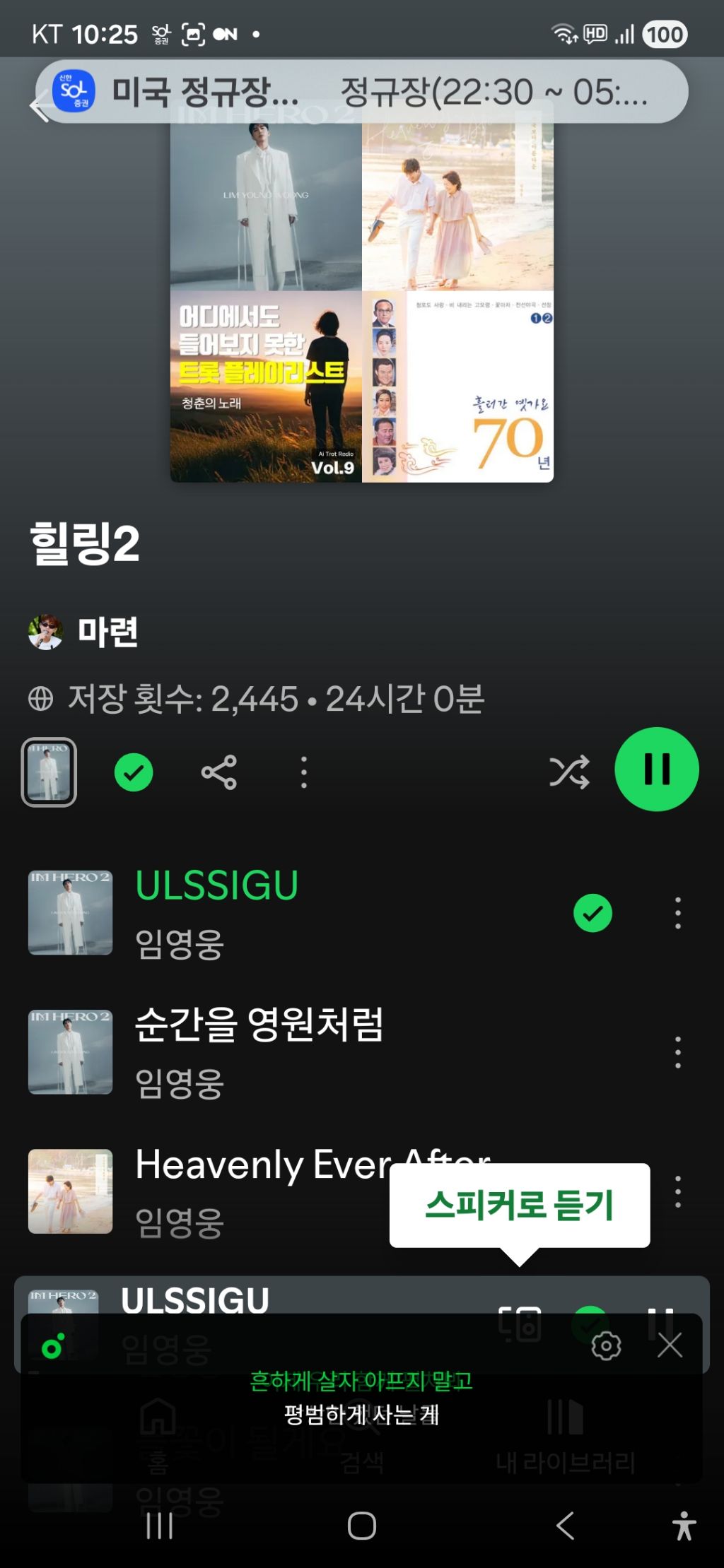
Task: Open more options for 순간을 영원처럼
Action: click(677, 1052)
